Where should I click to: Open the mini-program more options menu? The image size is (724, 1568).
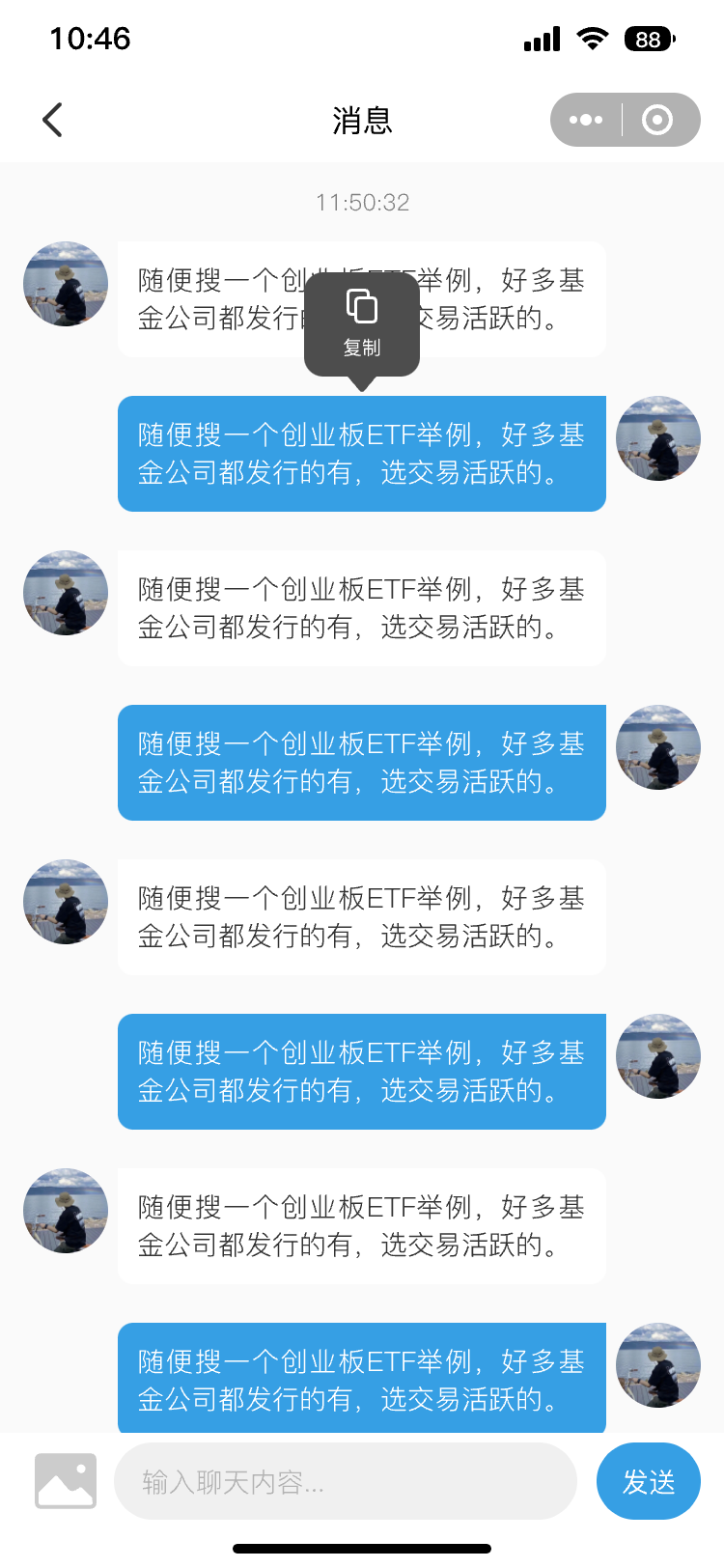click(x=586, y=120)
